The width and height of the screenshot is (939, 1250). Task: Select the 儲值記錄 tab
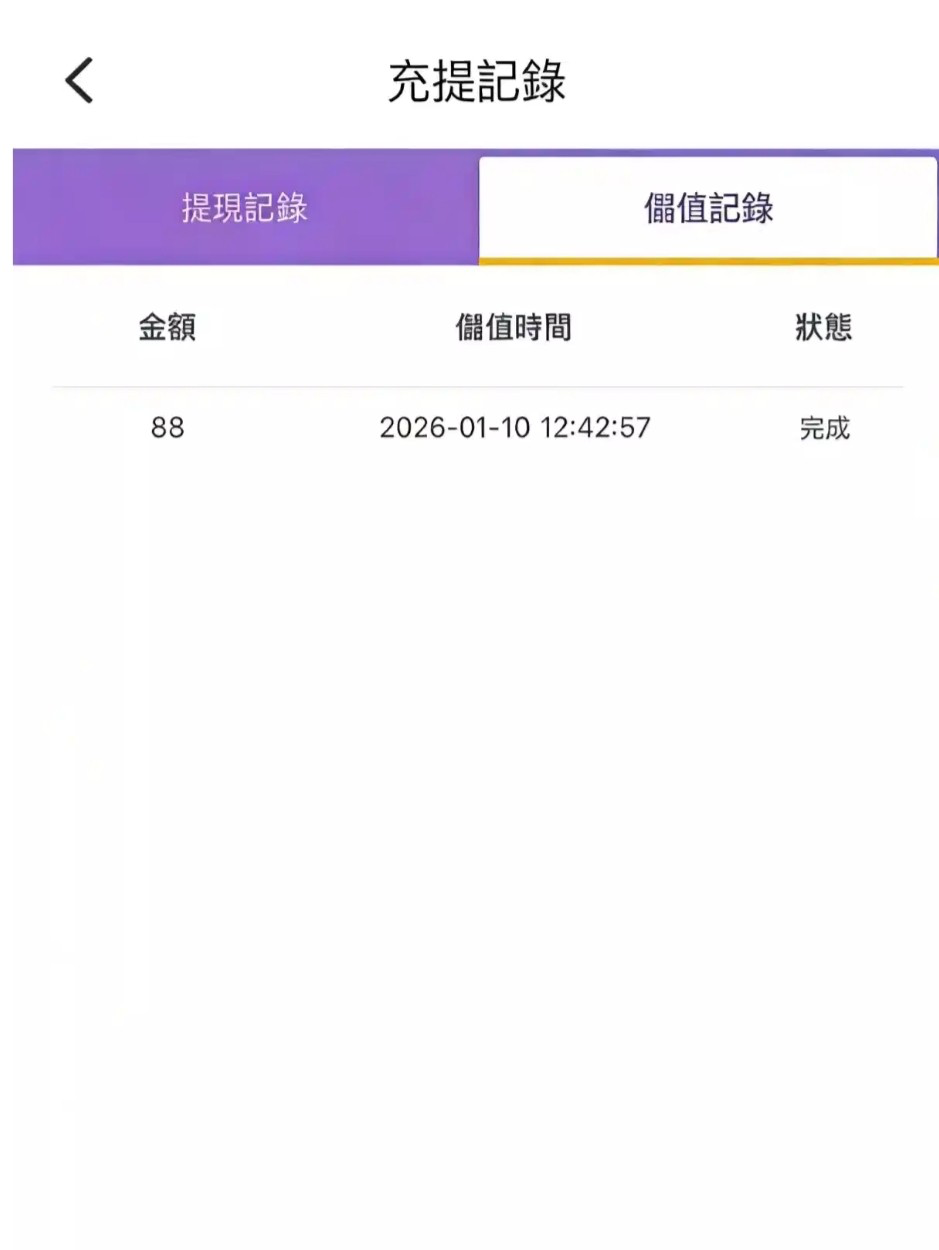click(x=708, y=208)
